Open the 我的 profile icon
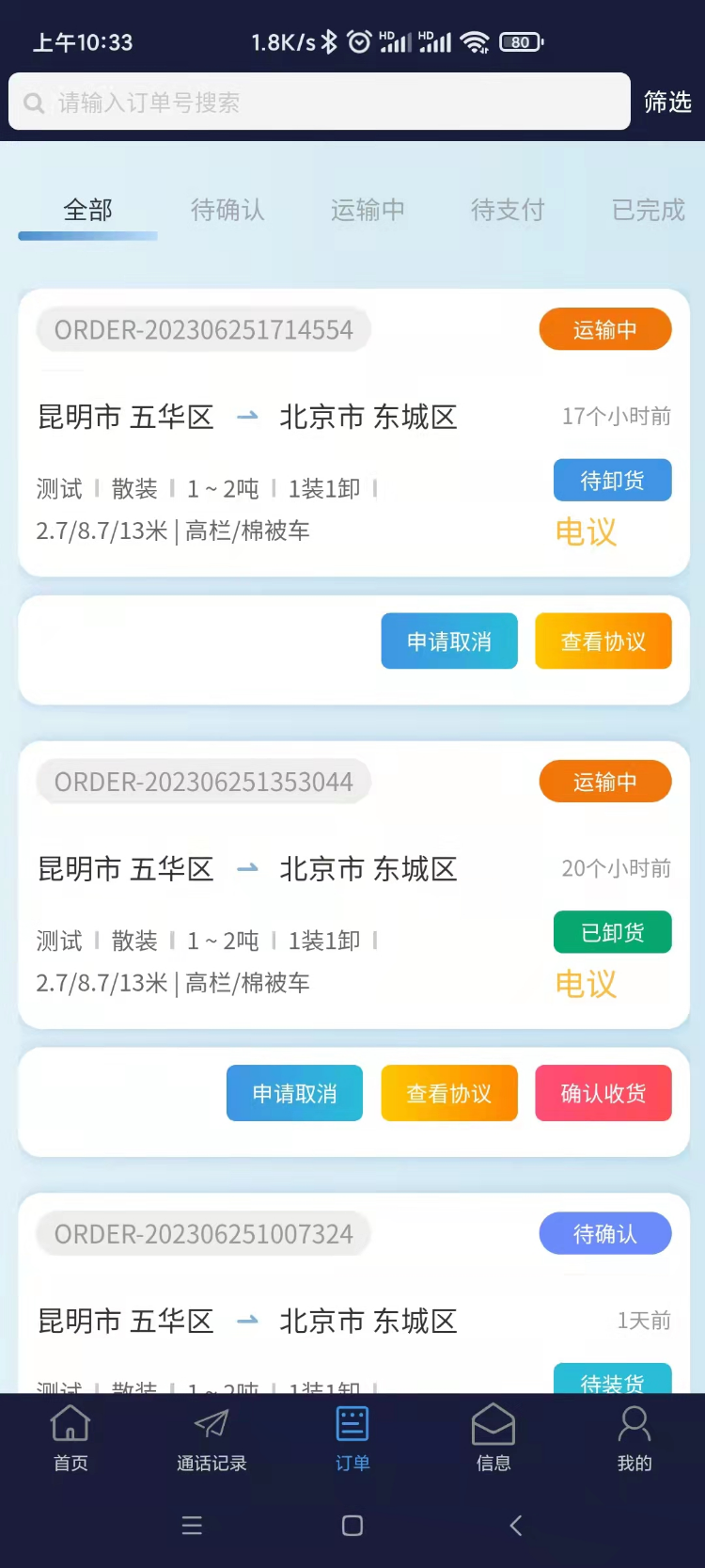 pyautogui.click(x=634, y=1425)
